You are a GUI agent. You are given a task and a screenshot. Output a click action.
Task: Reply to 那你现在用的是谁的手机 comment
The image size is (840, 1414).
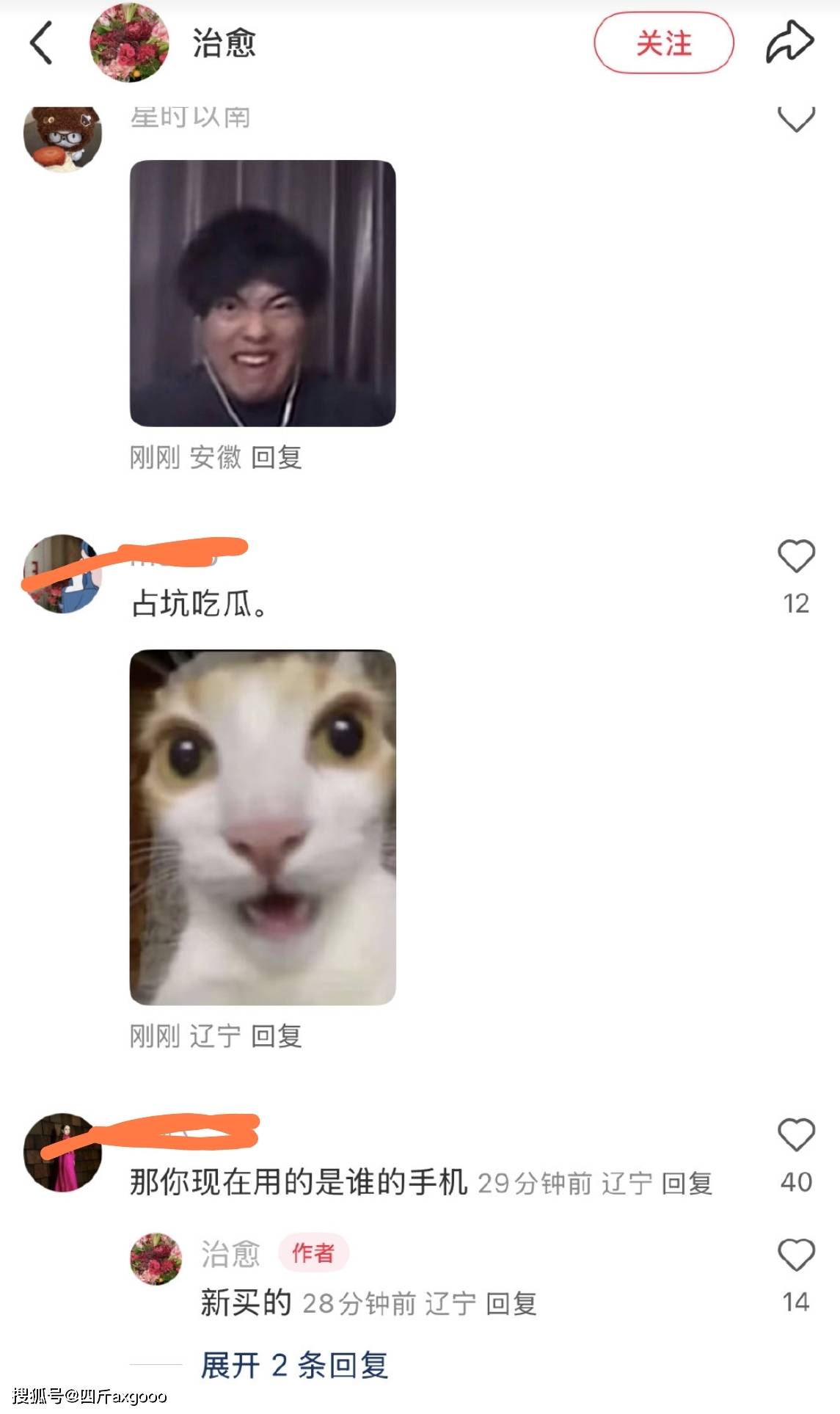point(687,1183)
